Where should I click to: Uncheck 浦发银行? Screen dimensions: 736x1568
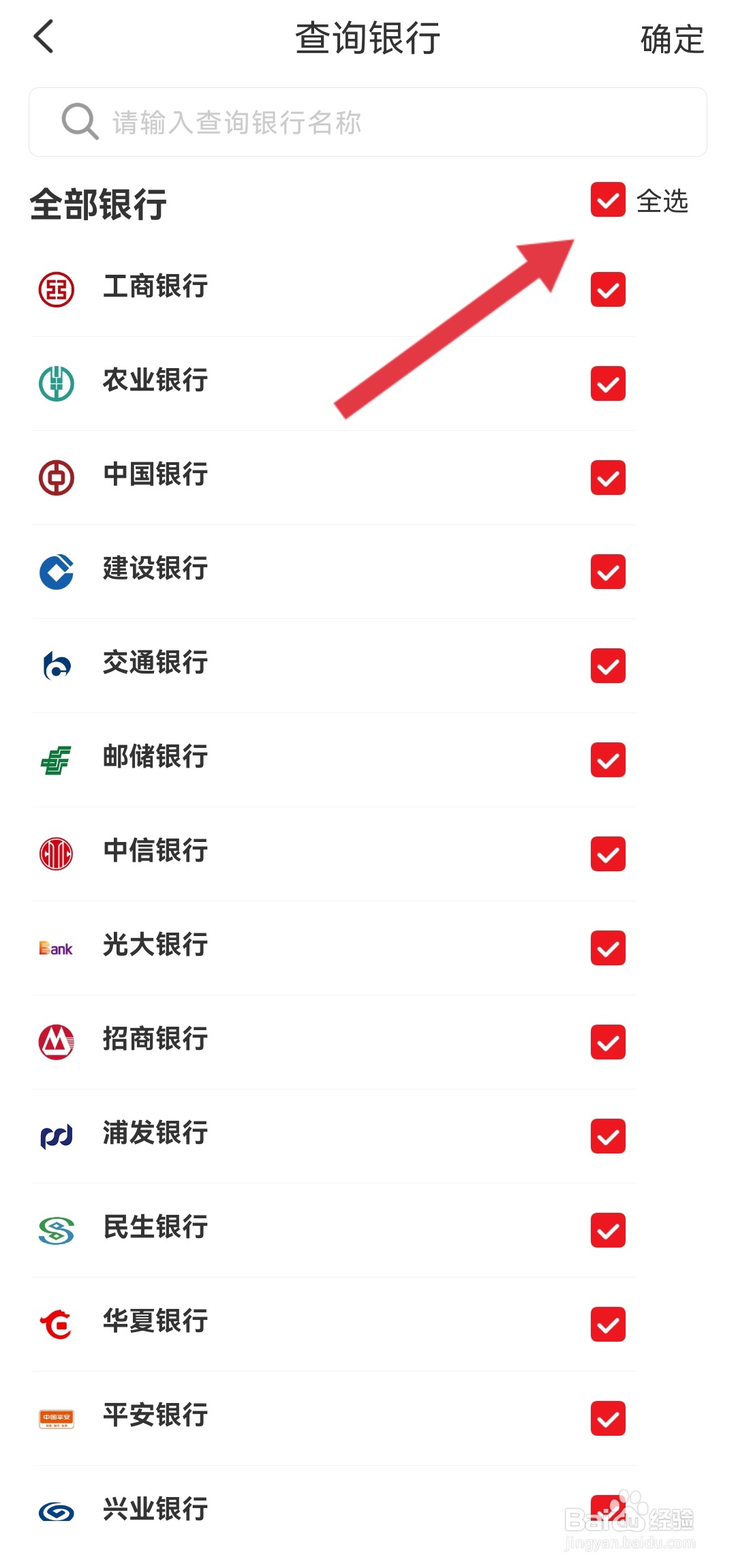[x=608, y=1136]
